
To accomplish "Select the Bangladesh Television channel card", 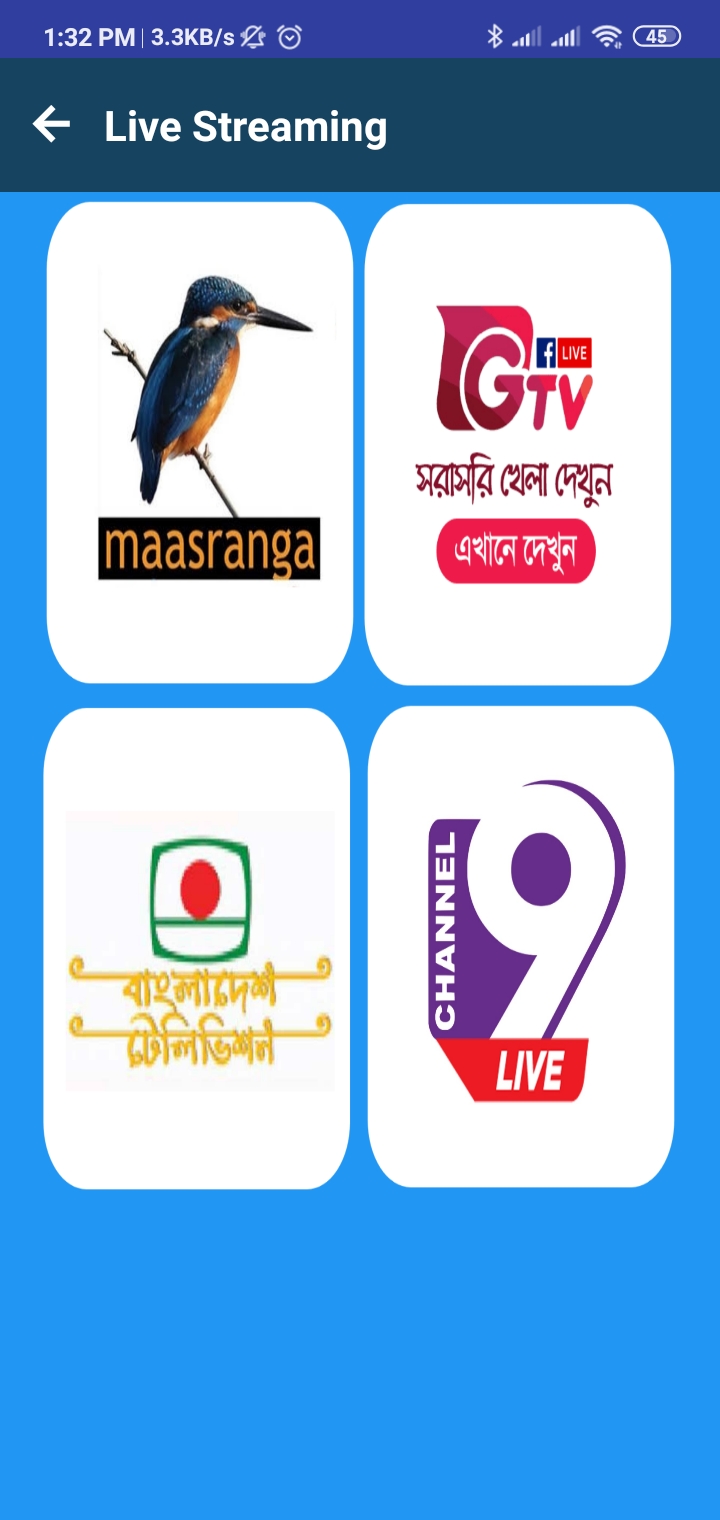I will [x=197, y=948].
